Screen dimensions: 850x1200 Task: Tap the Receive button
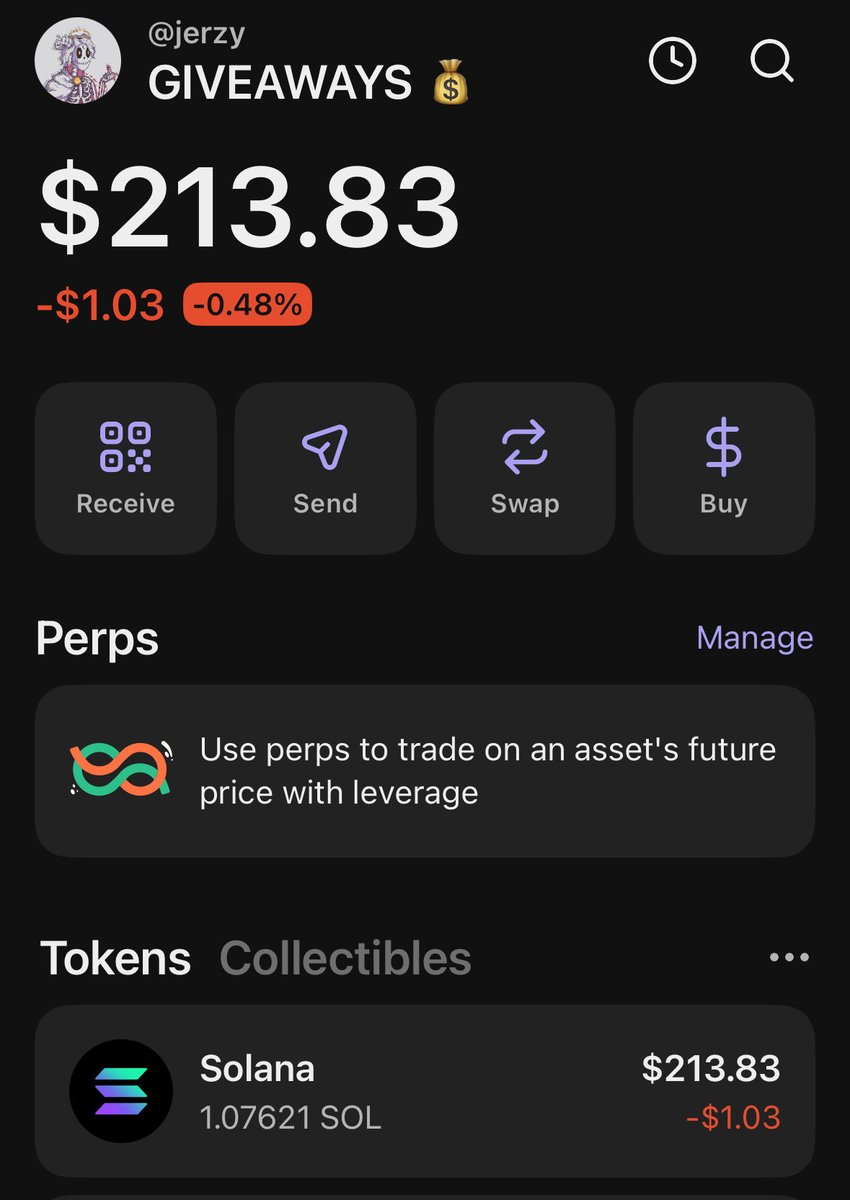point(126,468)
